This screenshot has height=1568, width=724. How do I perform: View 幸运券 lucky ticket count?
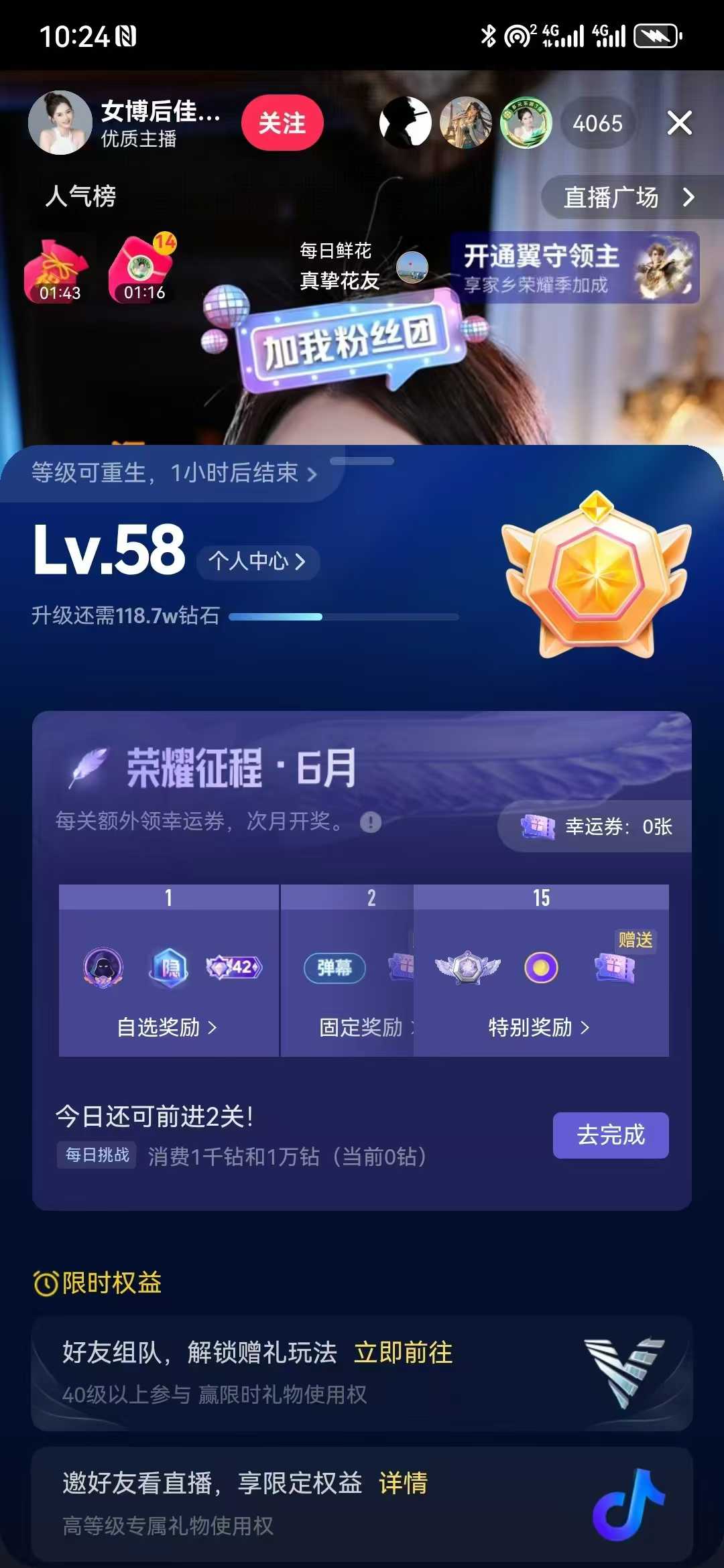597,827
